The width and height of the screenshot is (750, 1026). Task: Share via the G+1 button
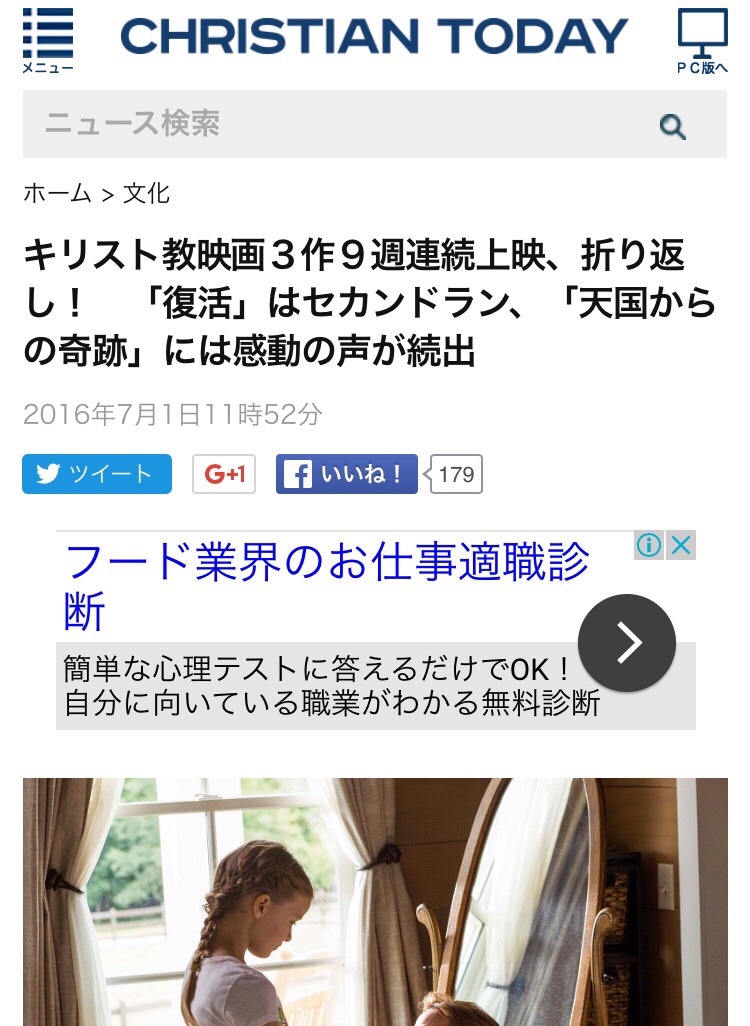pyautogui.click(x=224, y=474)
